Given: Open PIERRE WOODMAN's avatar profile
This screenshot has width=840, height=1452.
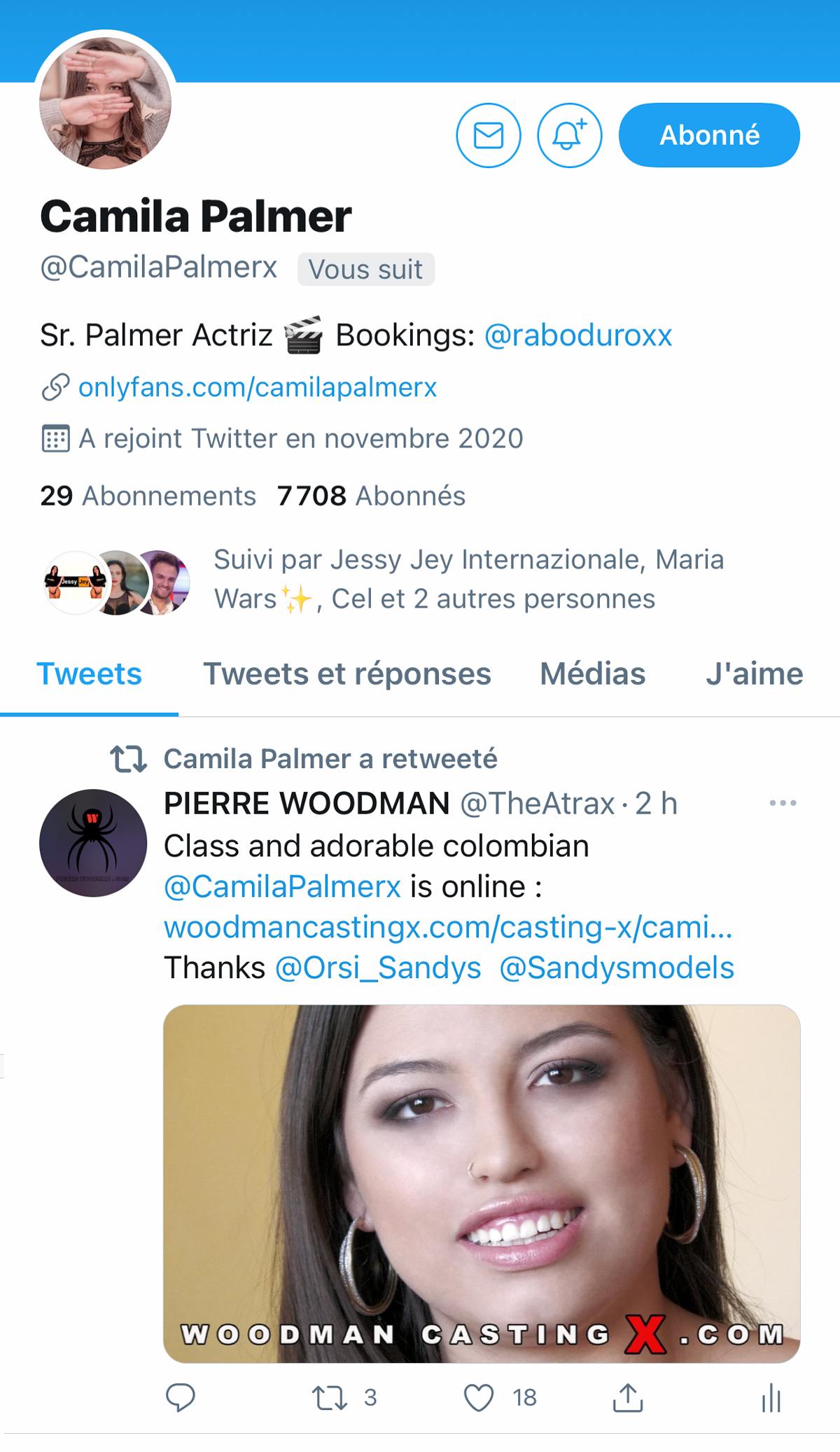Looking at the screenshot, I should 93,843.
